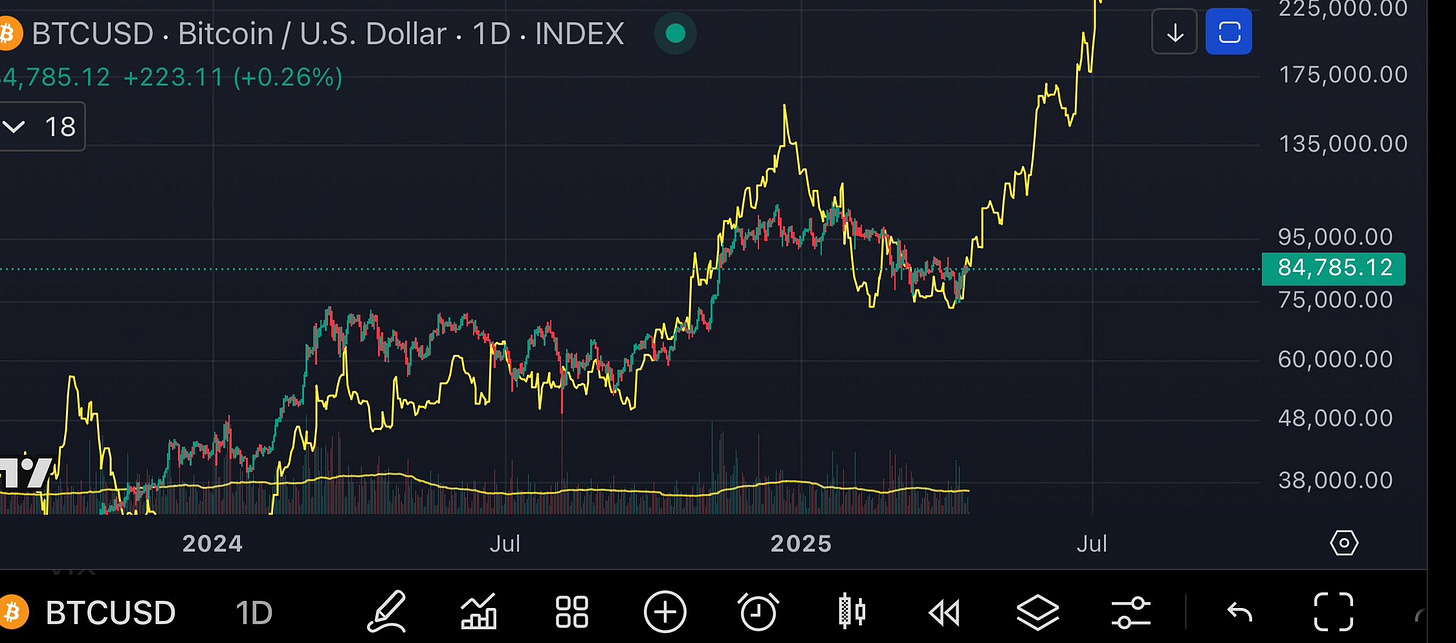1456x643 pixels.
Task: Create a price alert
Action: click(758, 611)
